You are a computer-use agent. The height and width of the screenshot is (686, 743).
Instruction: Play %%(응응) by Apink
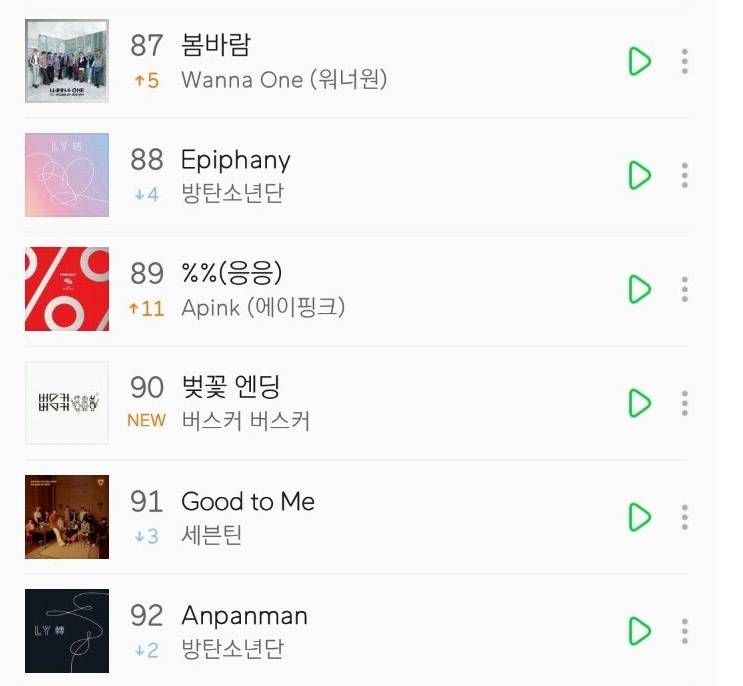(x=638, y=289)
